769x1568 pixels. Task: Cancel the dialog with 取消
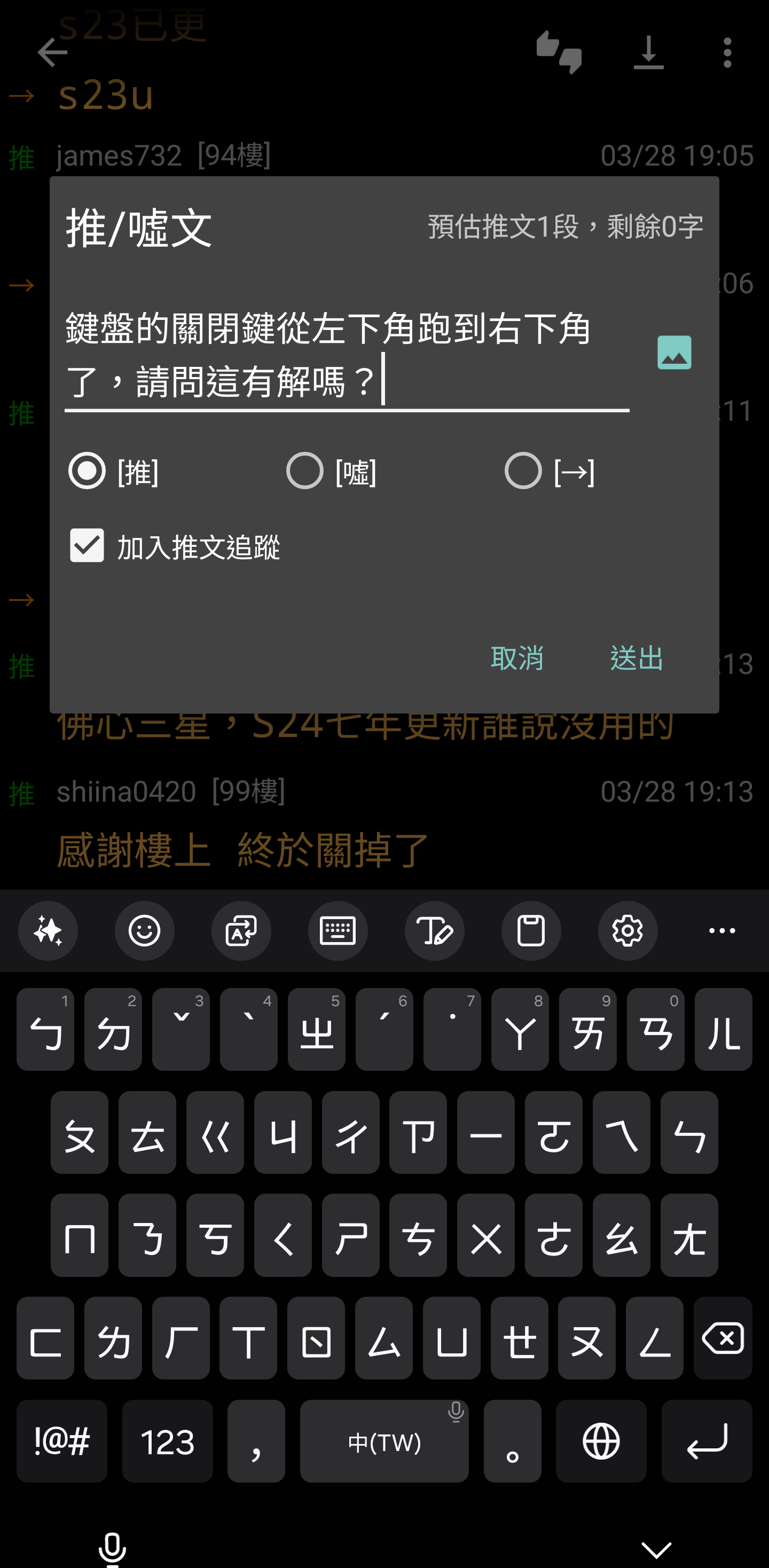tap(517, 658)
